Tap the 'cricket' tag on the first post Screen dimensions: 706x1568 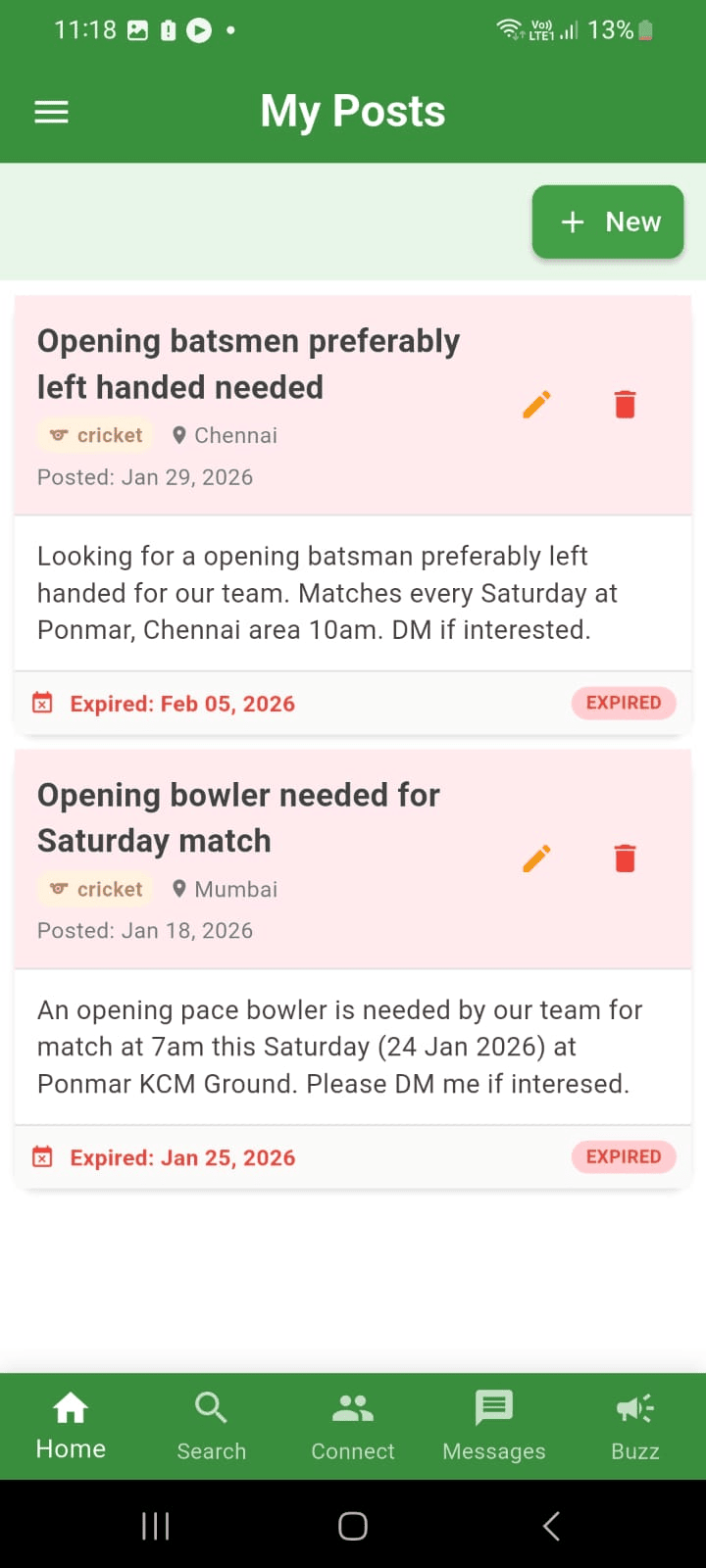[95, 435]
